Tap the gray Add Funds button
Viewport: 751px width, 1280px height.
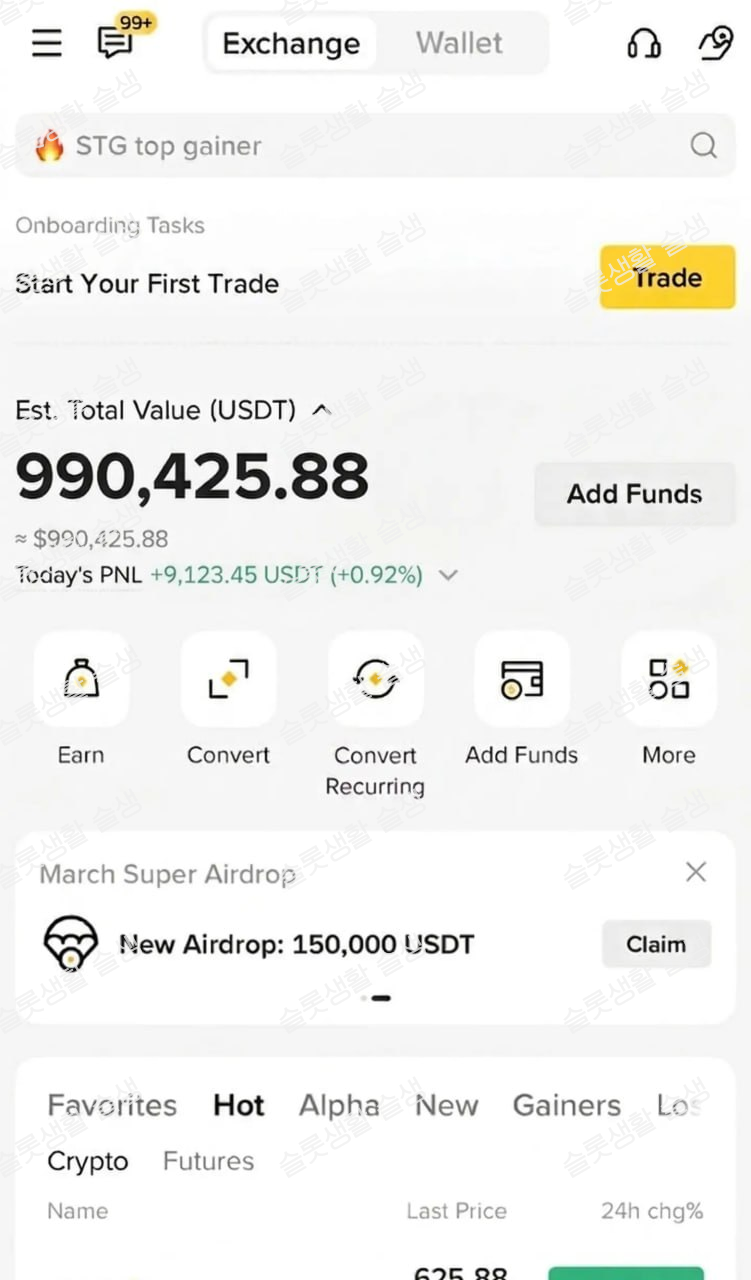(634, 493)
